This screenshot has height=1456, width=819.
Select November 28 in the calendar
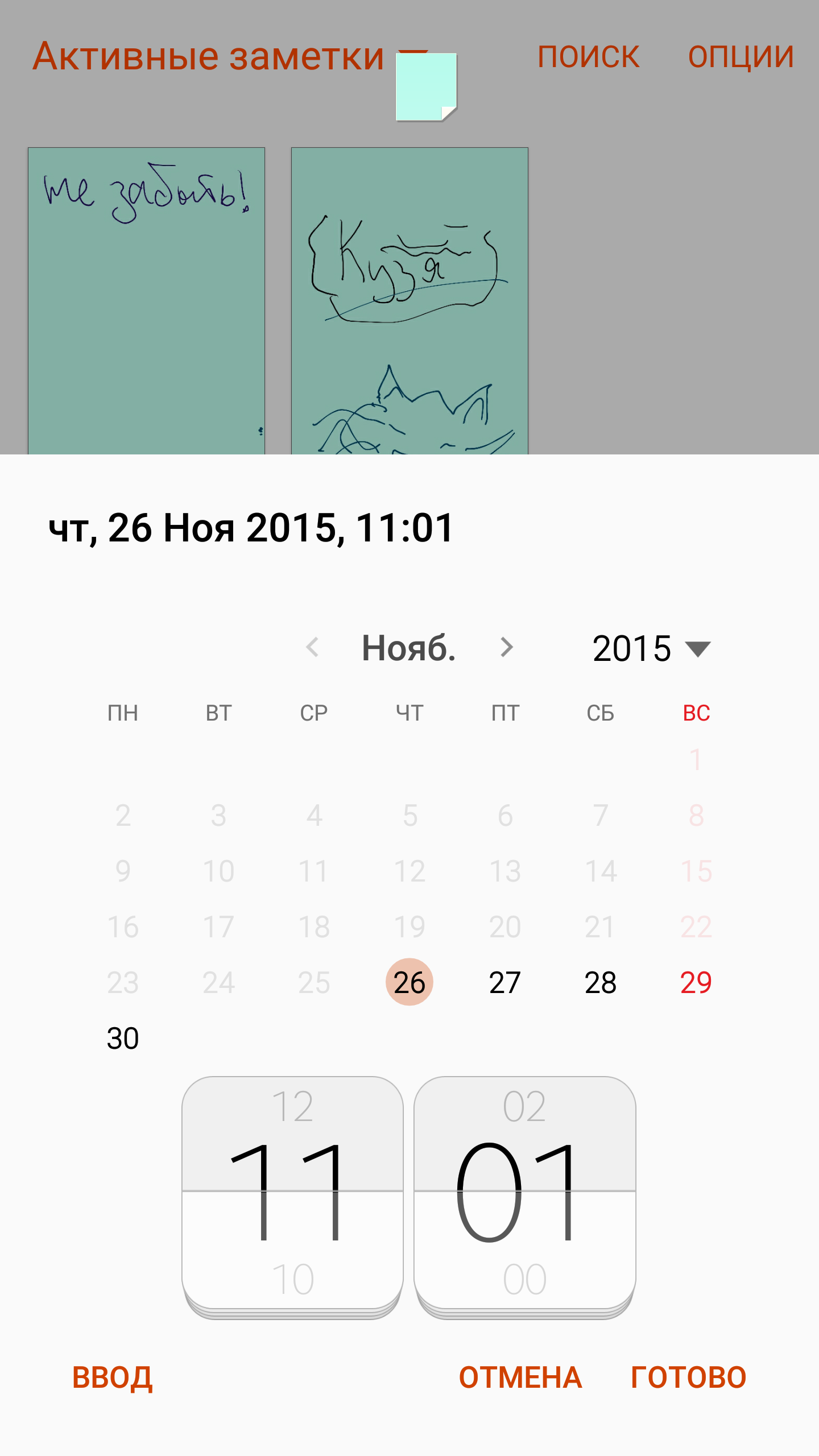click(601, 982)
